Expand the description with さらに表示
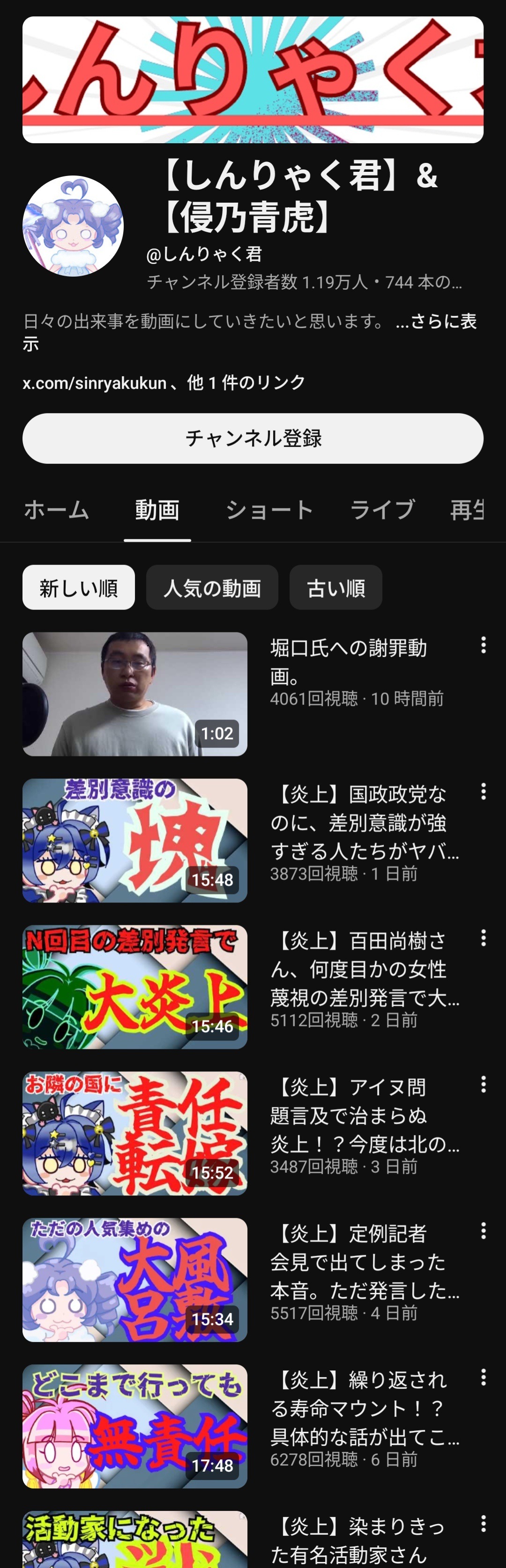The width and height of the screenshot is (506, 1568). (x=435, y=322)
